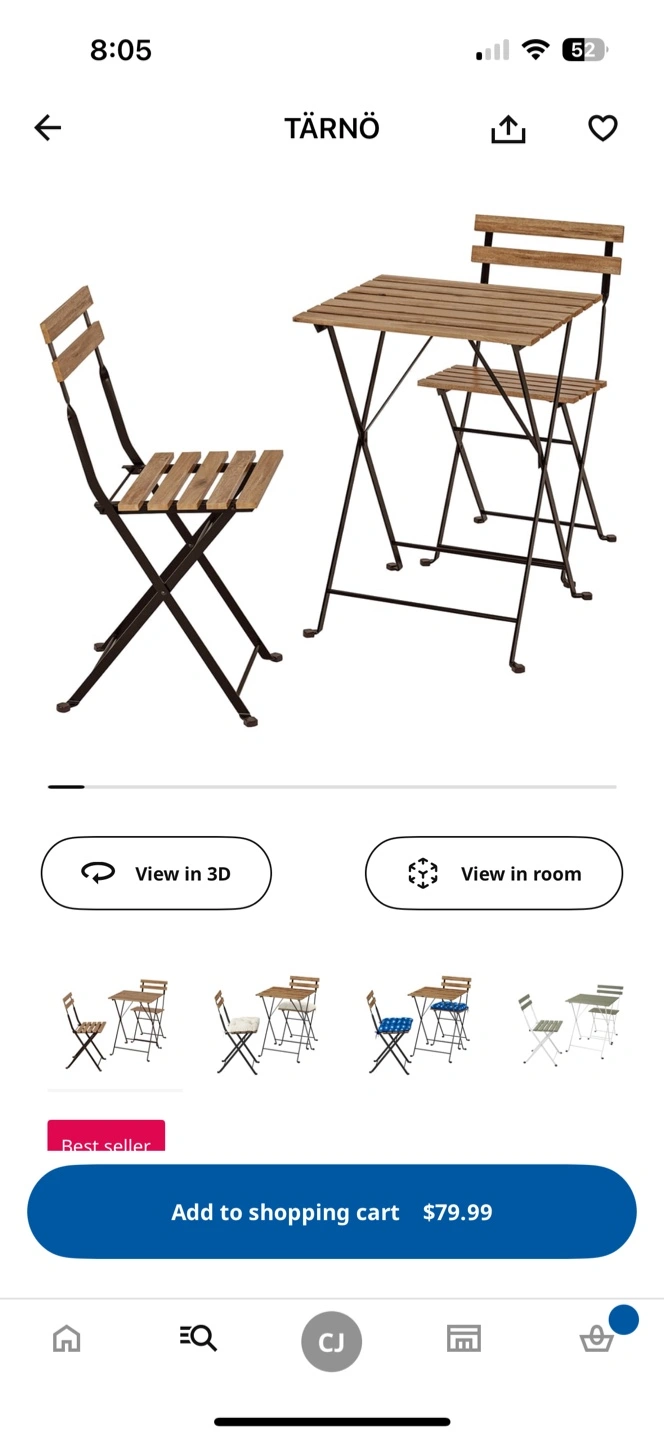Switch to the Home tab
The width and height of the screenshot is (664, 1440).
click(x=67, y=1339)
